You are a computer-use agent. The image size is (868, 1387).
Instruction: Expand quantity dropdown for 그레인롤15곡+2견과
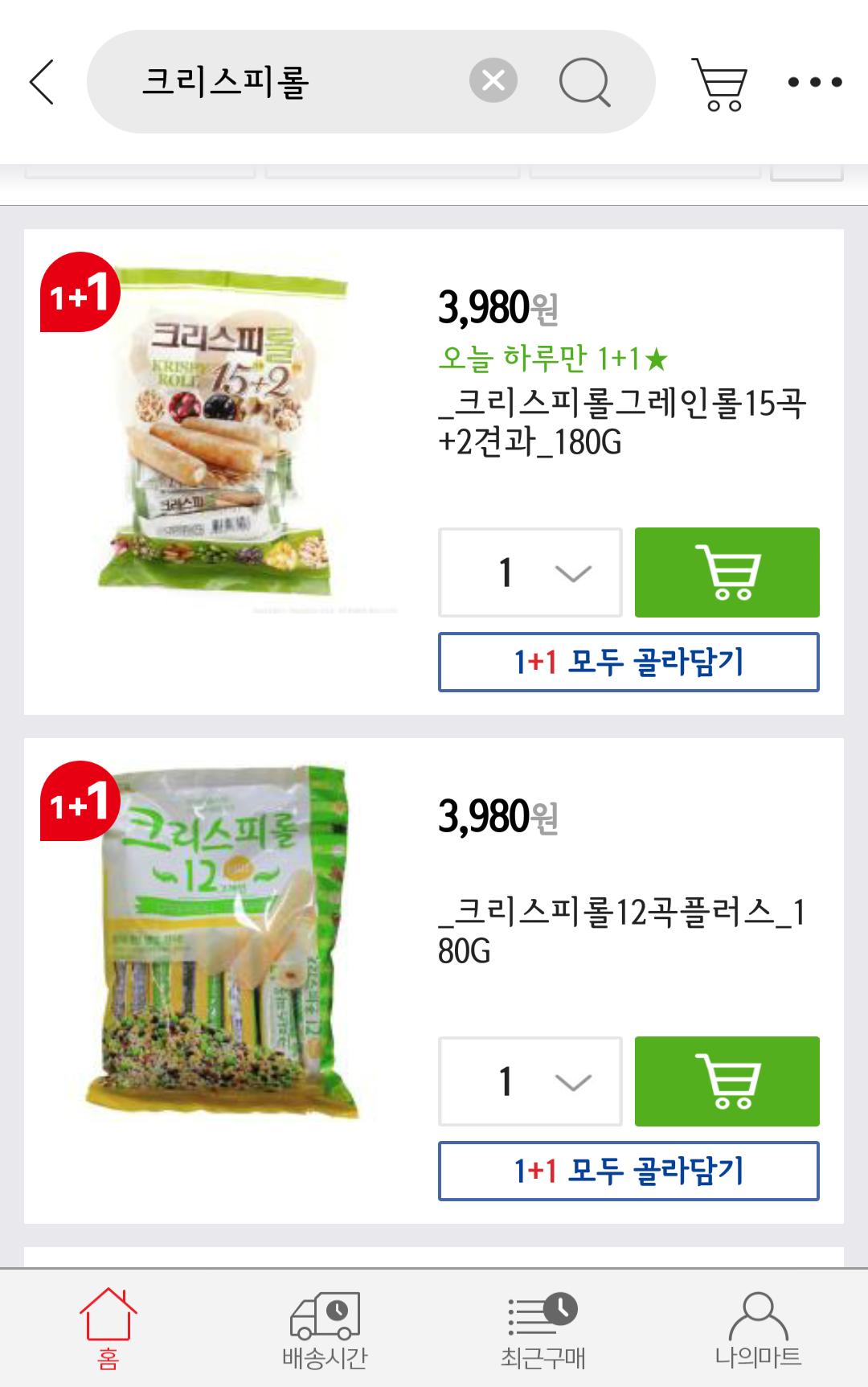(x=530, y=572)
